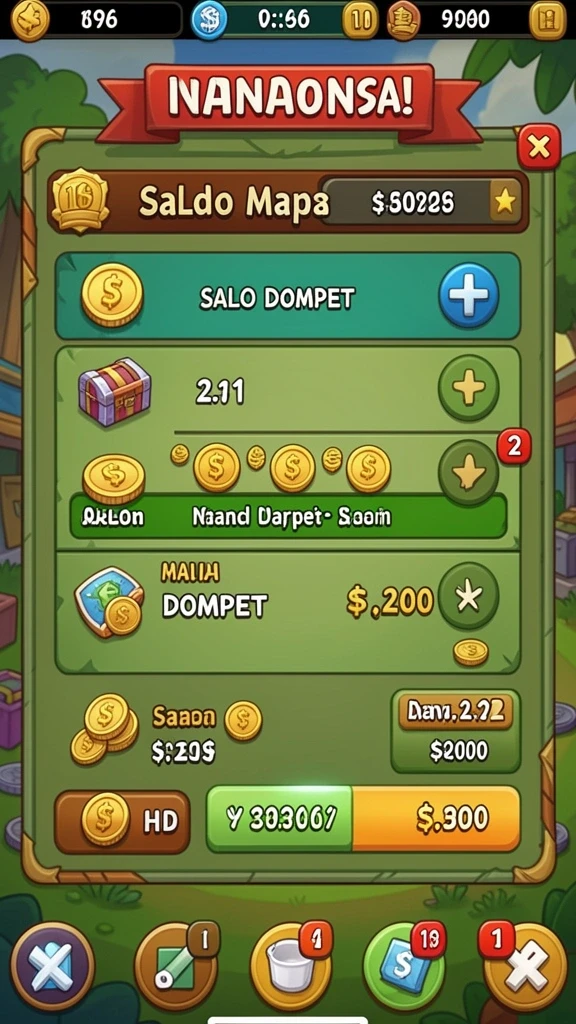Close the dialog with the red X

(539, 147)
